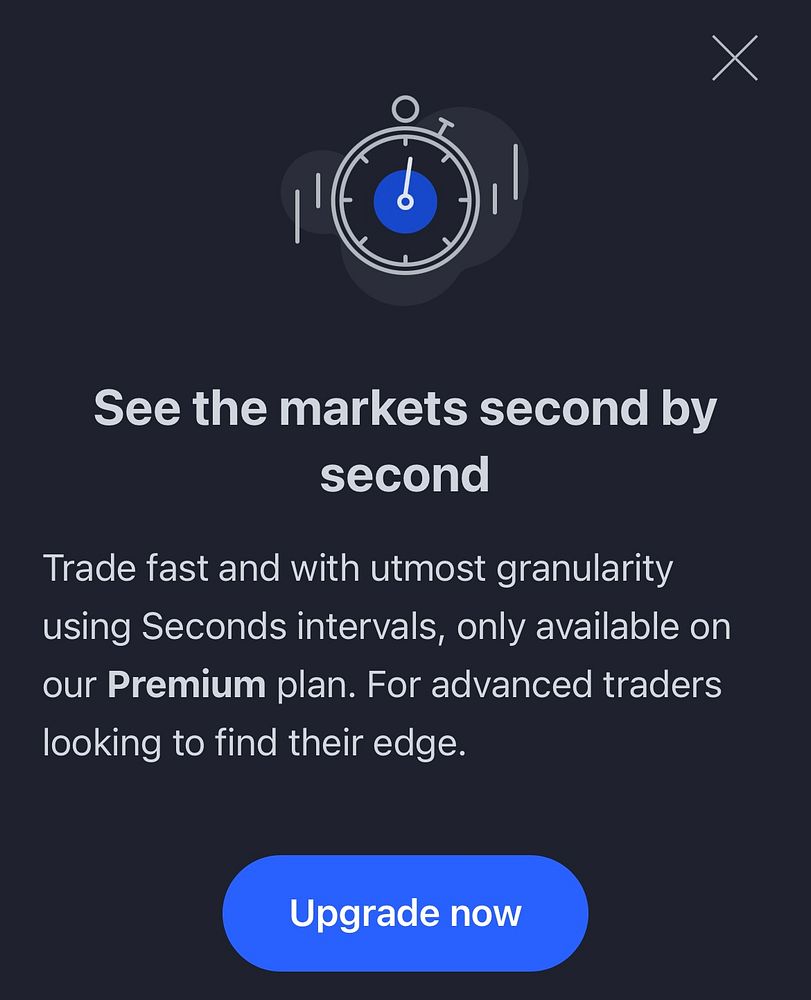Image resolution: width=811 pixels, height=1000 pixels.
Task: Tap the Upgrade now button
Action: (405, 912)
